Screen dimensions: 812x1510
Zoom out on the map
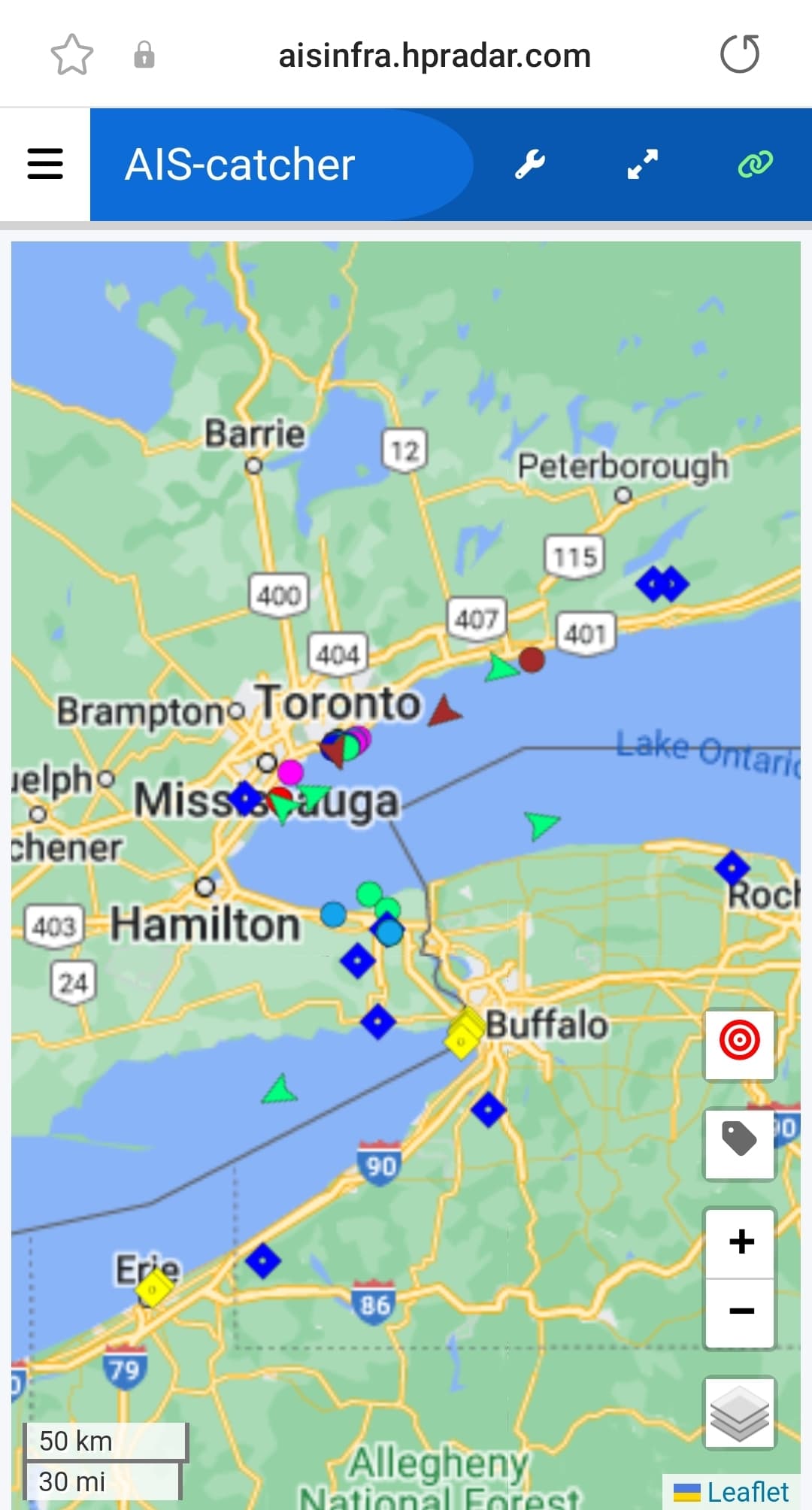[x=741, y=1311]
